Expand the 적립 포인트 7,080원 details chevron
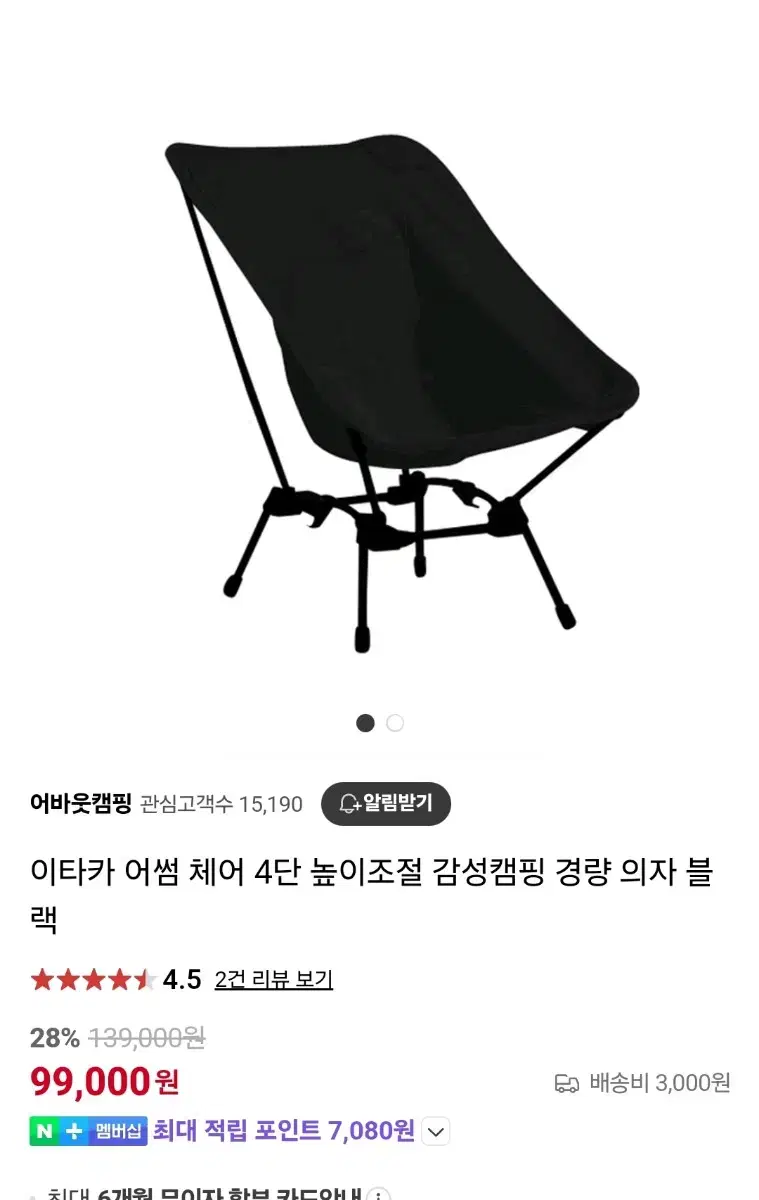The image size is (759, 1200). click(435, 1130)
